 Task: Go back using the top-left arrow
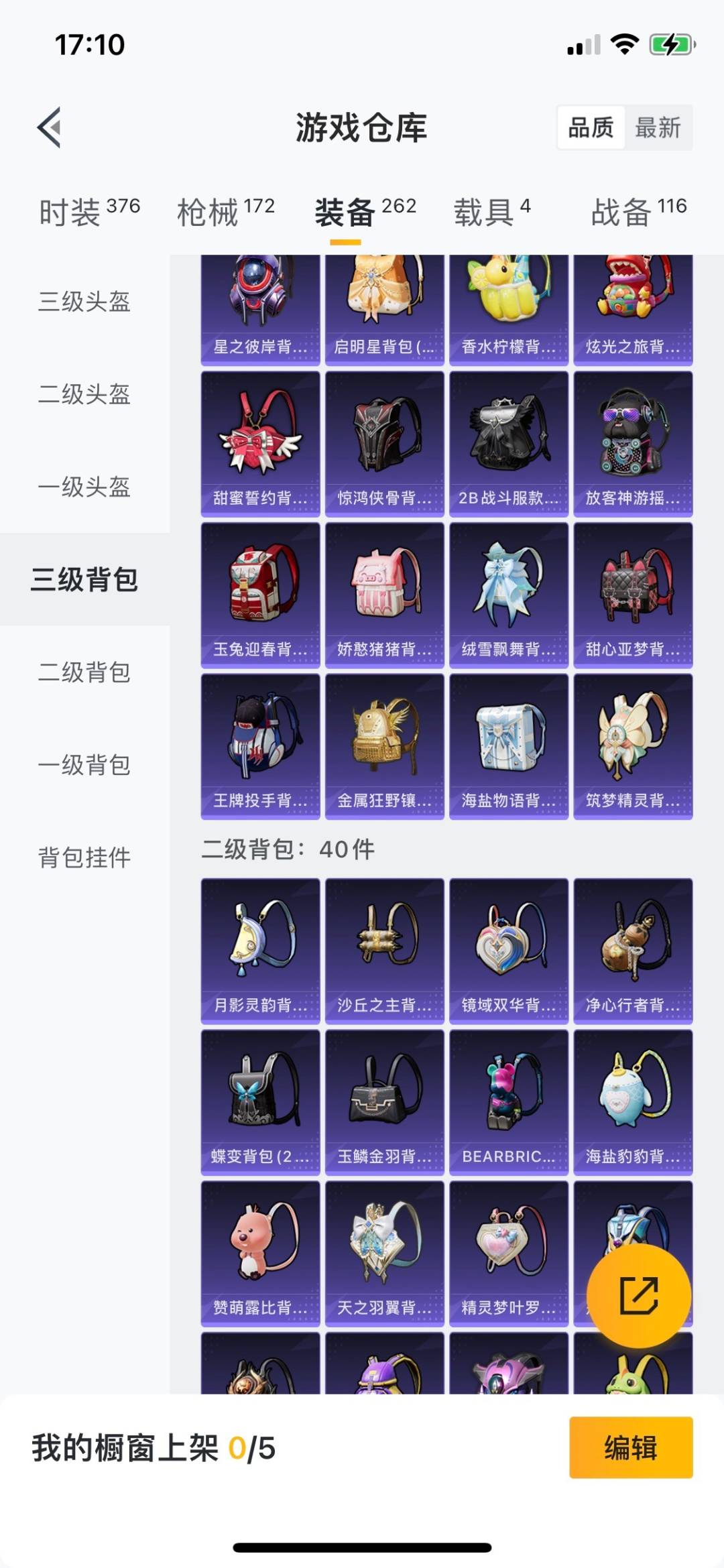coord(50,127)
